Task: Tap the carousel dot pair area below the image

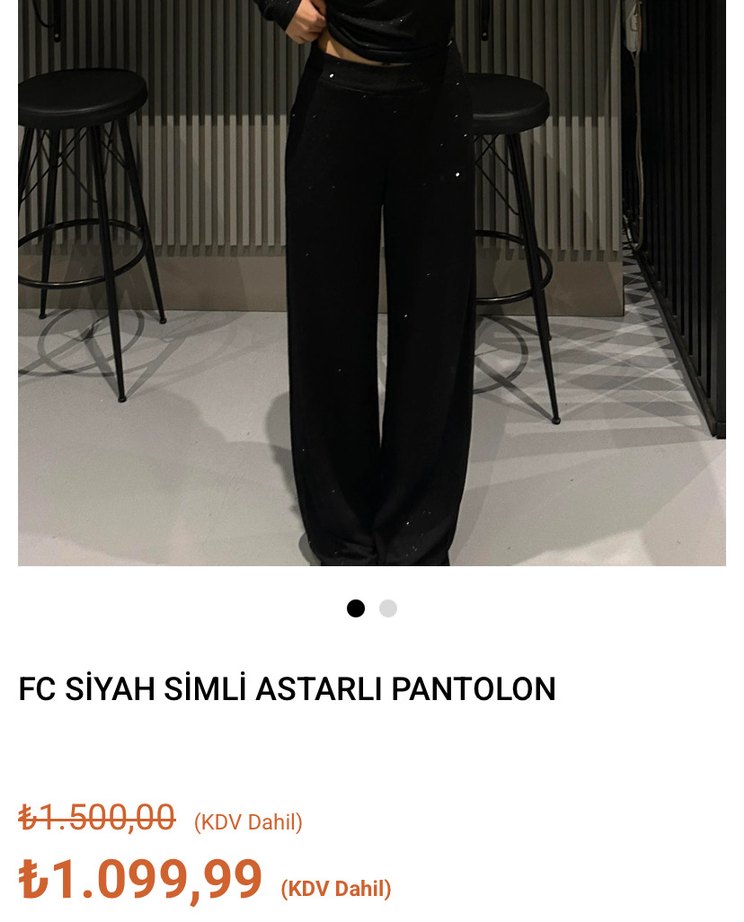Action: point(372,607)
